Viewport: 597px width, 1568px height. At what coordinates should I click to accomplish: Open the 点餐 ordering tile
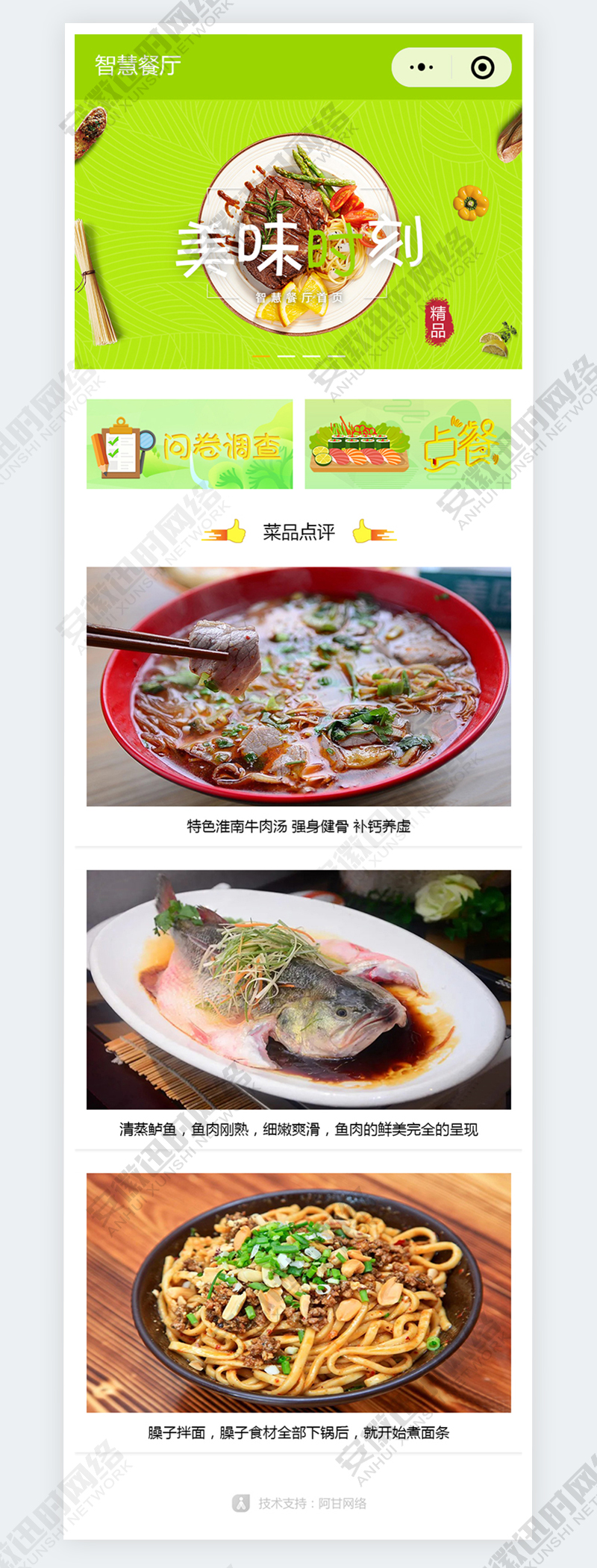(x=407, y=444)
